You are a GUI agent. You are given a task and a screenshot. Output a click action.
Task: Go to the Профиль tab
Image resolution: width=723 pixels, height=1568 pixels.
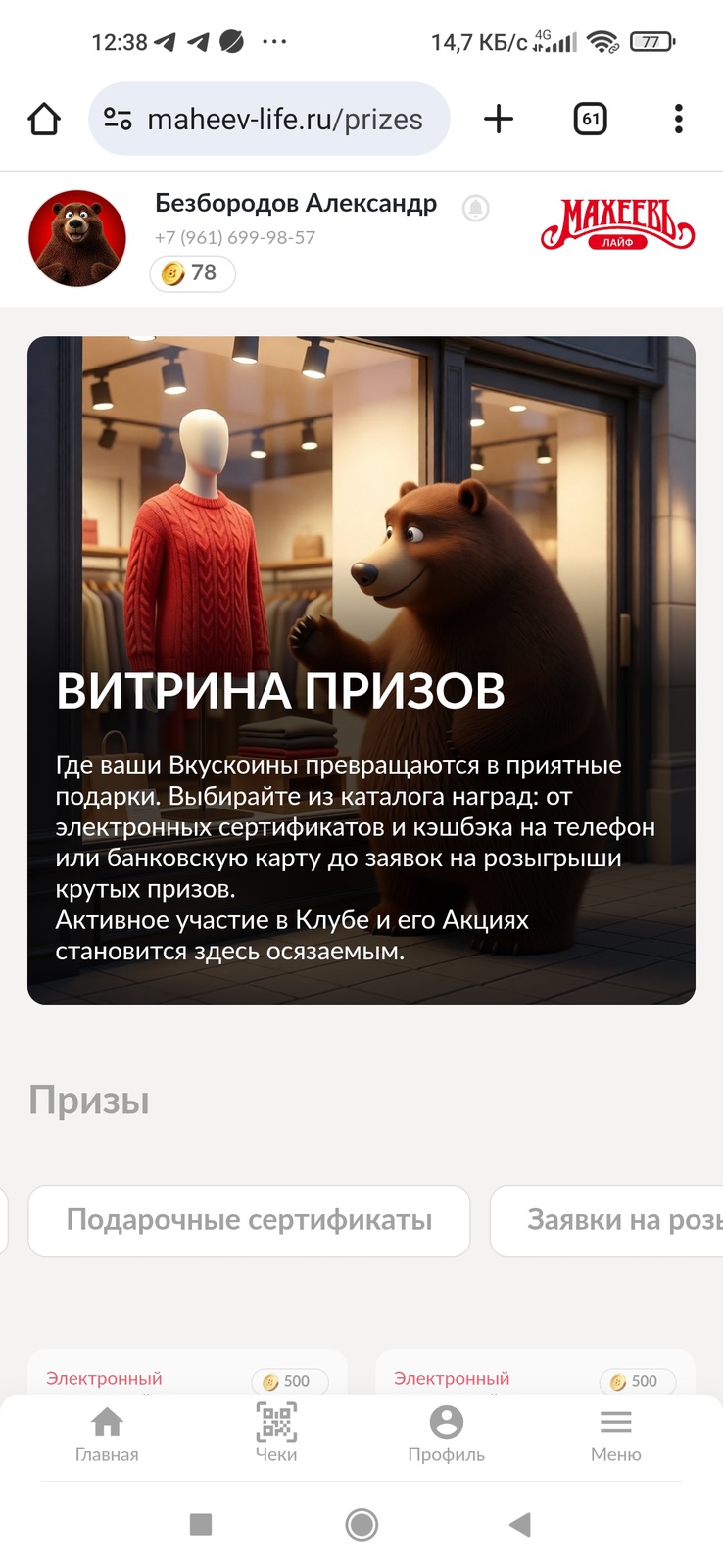point(446,1433)
